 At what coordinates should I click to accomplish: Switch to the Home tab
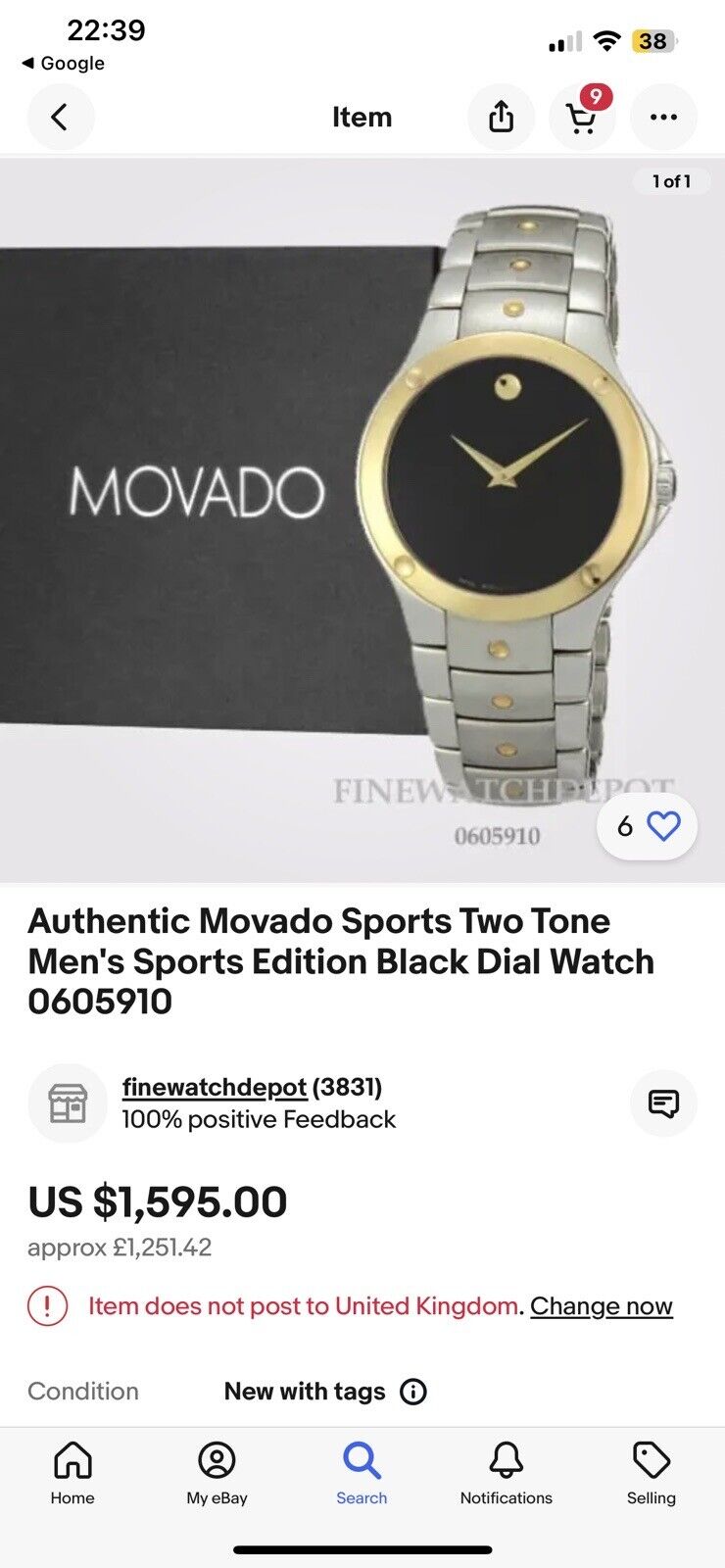(x=72, y=1472)
